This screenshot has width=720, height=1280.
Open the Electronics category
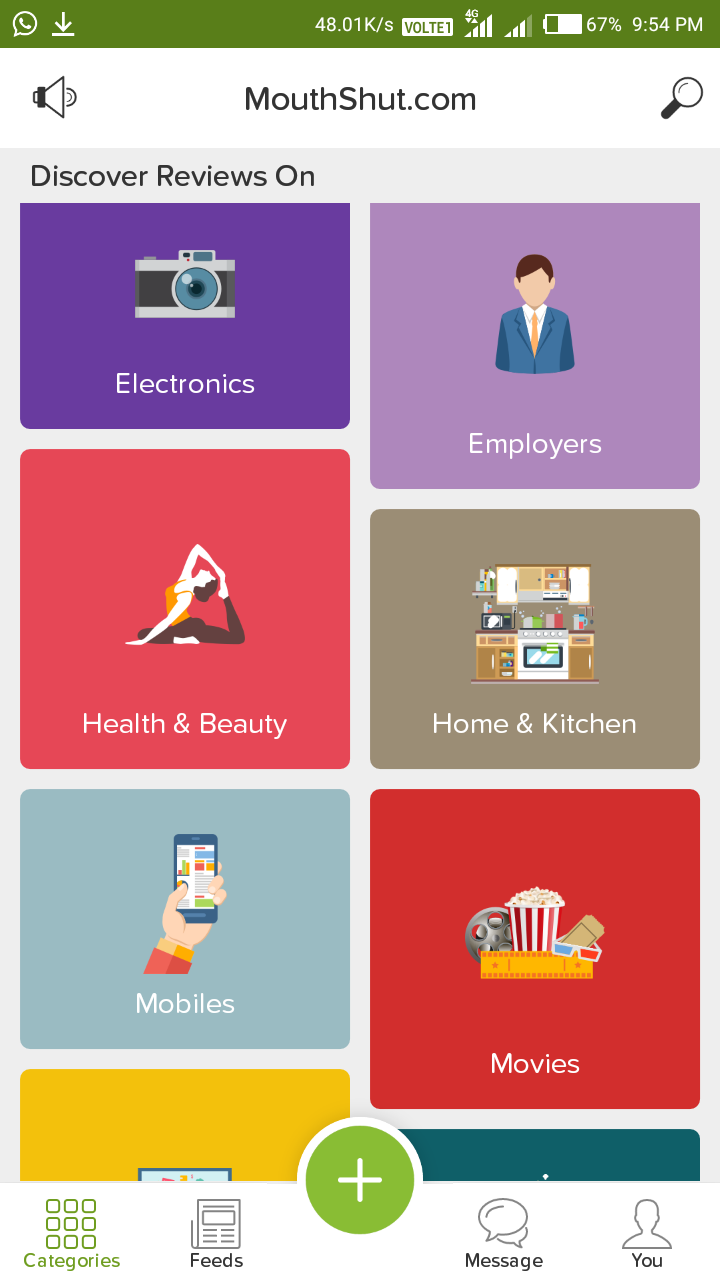[x=185, y=316]
